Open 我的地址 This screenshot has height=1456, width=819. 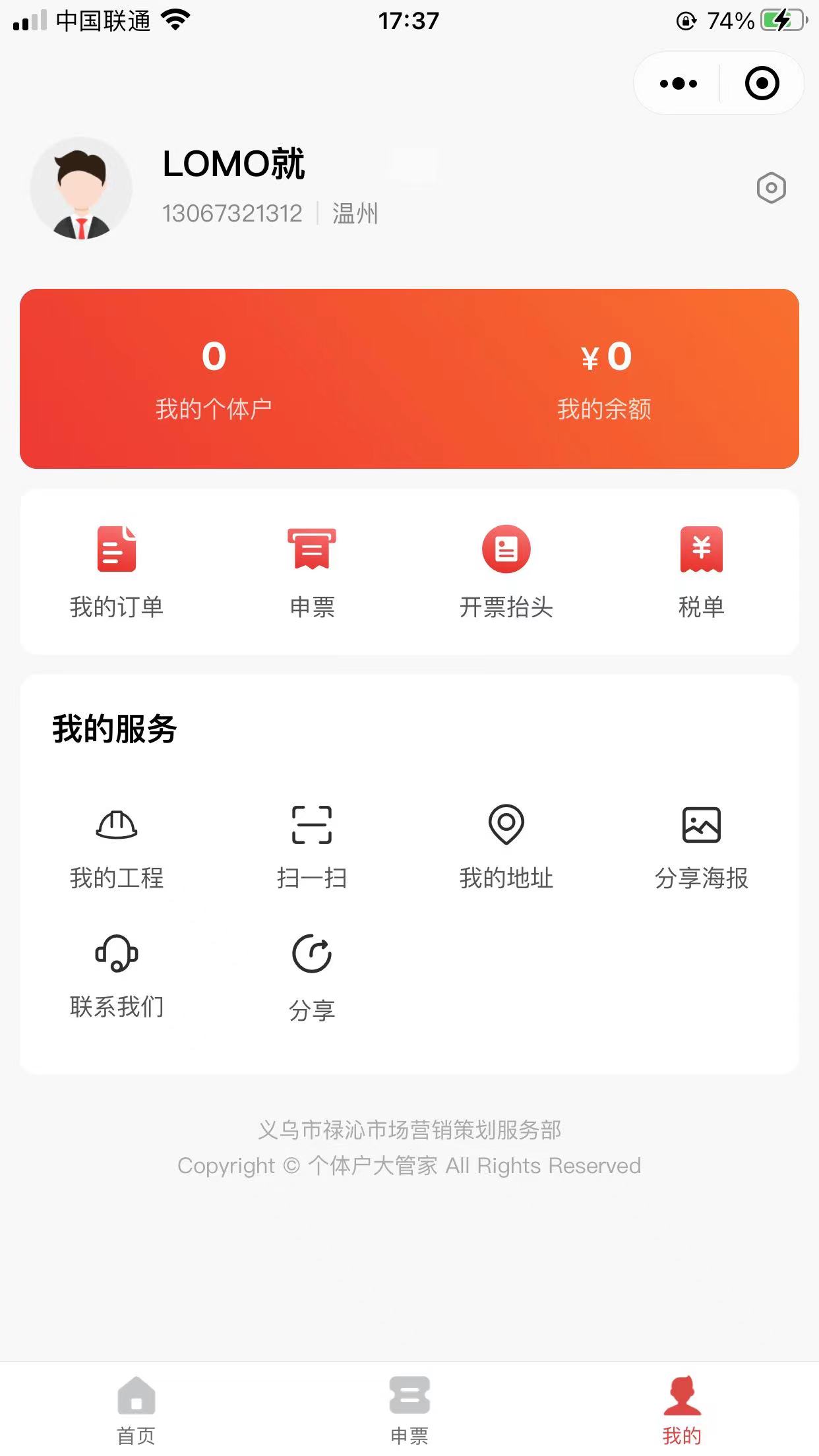[506, 847]
